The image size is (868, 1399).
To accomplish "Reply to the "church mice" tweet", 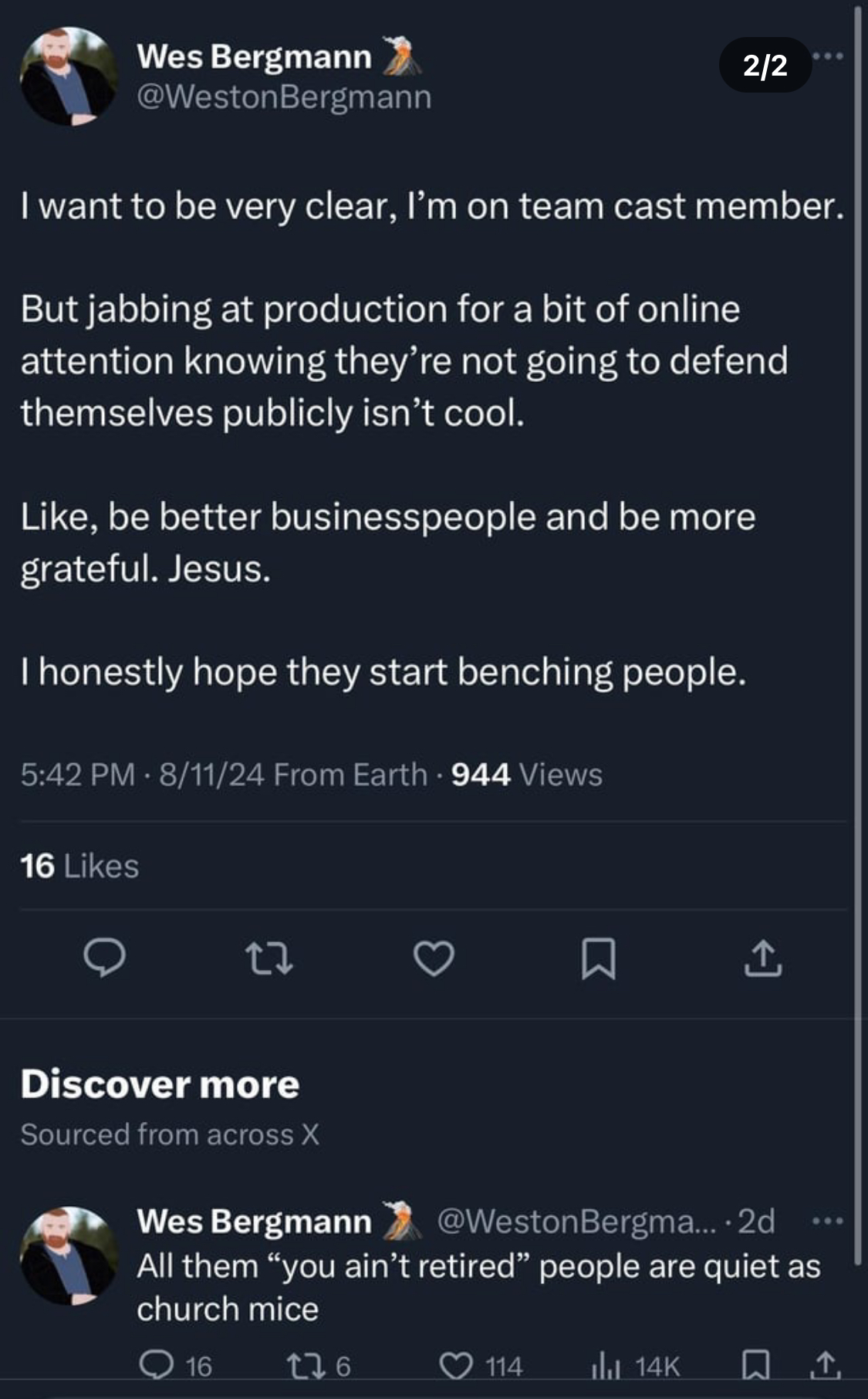I will point(175,1366).
